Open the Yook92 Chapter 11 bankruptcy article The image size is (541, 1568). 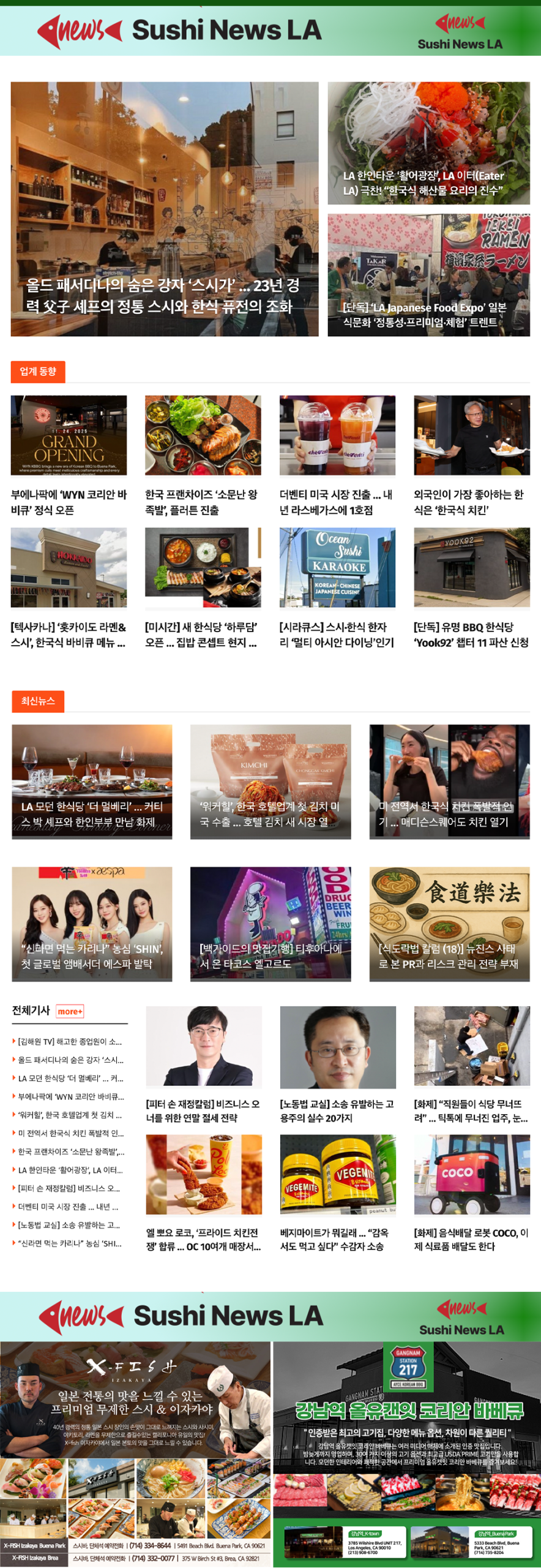471,634
